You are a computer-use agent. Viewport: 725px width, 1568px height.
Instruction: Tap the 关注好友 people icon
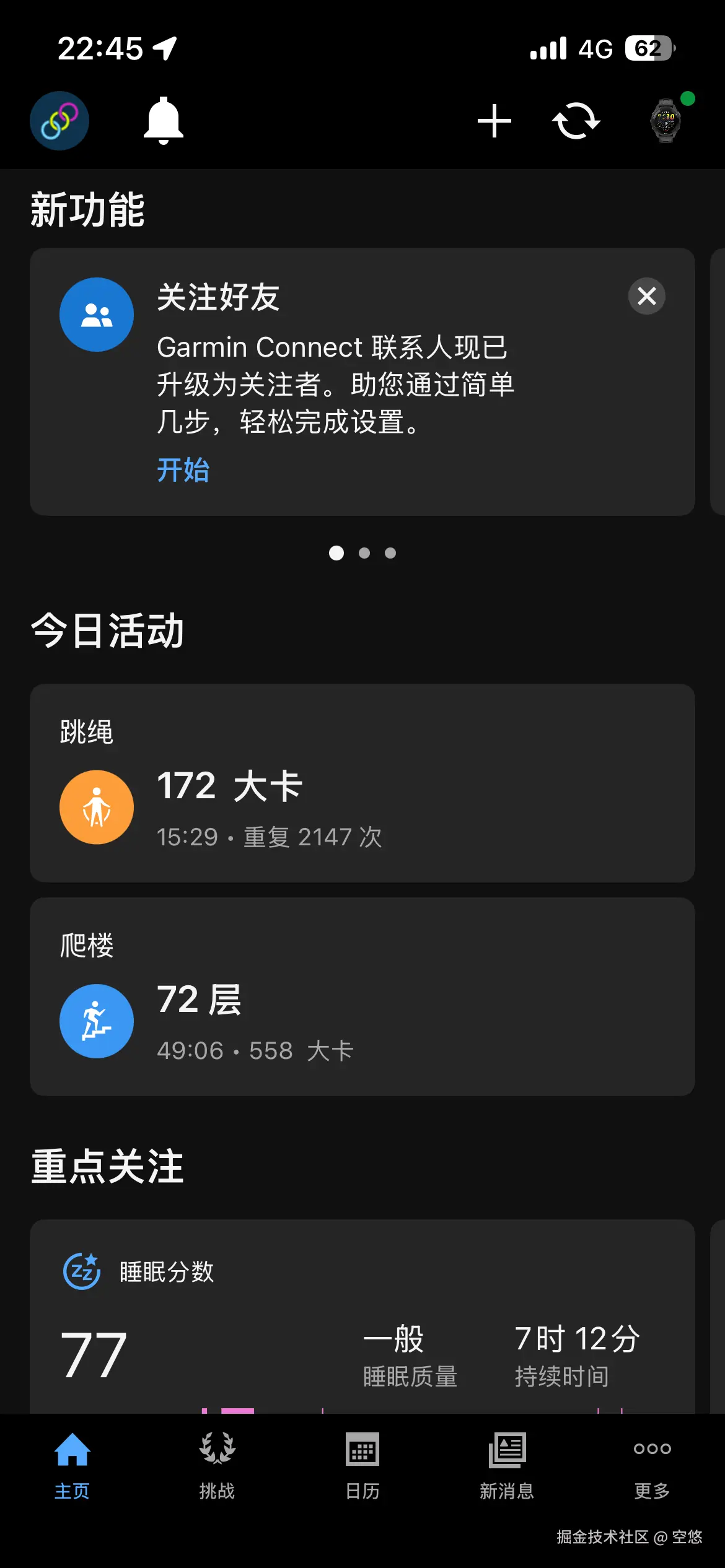coord(96,314)
